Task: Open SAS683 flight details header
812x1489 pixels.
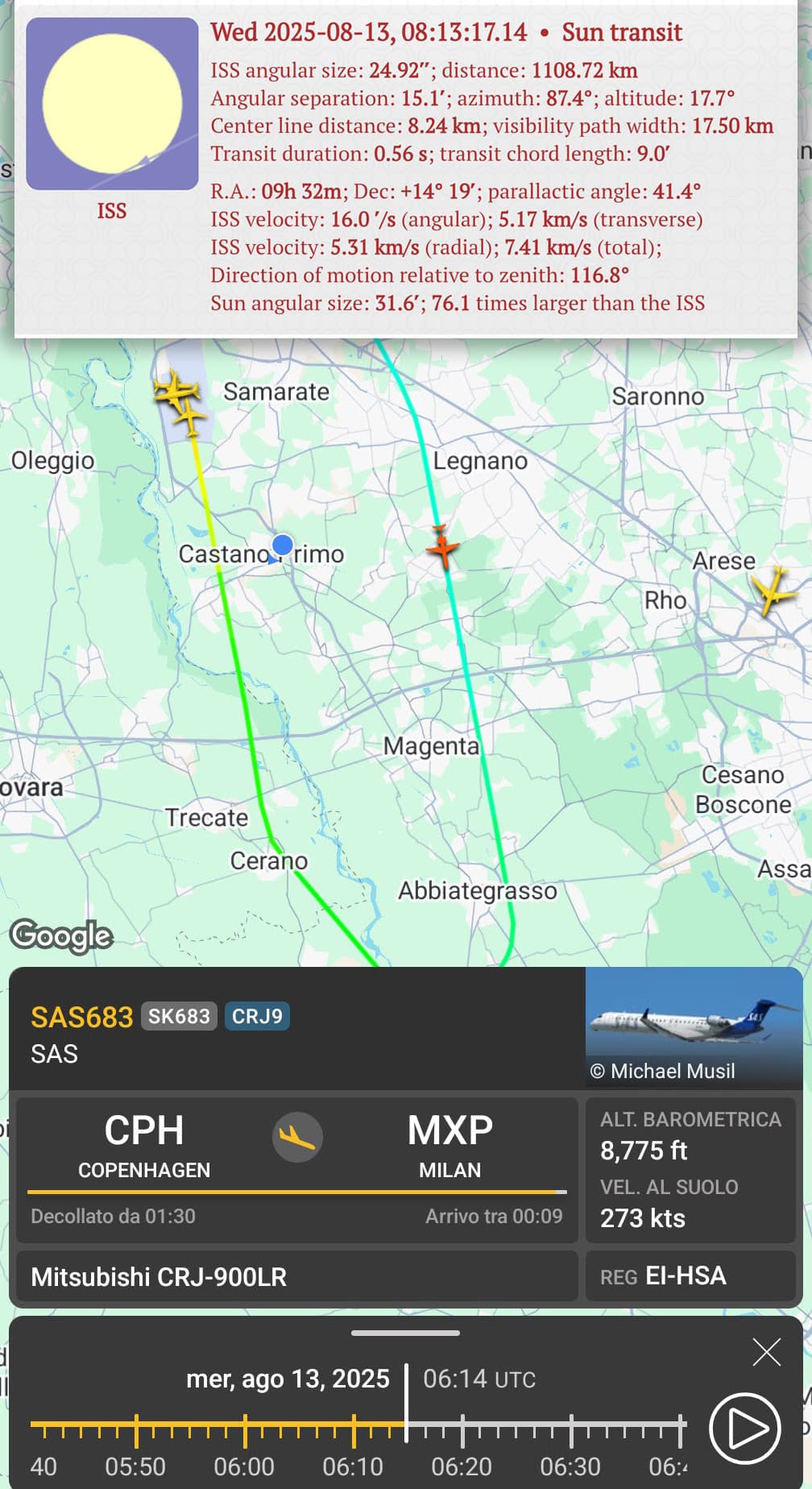Action: [81, 1017]
